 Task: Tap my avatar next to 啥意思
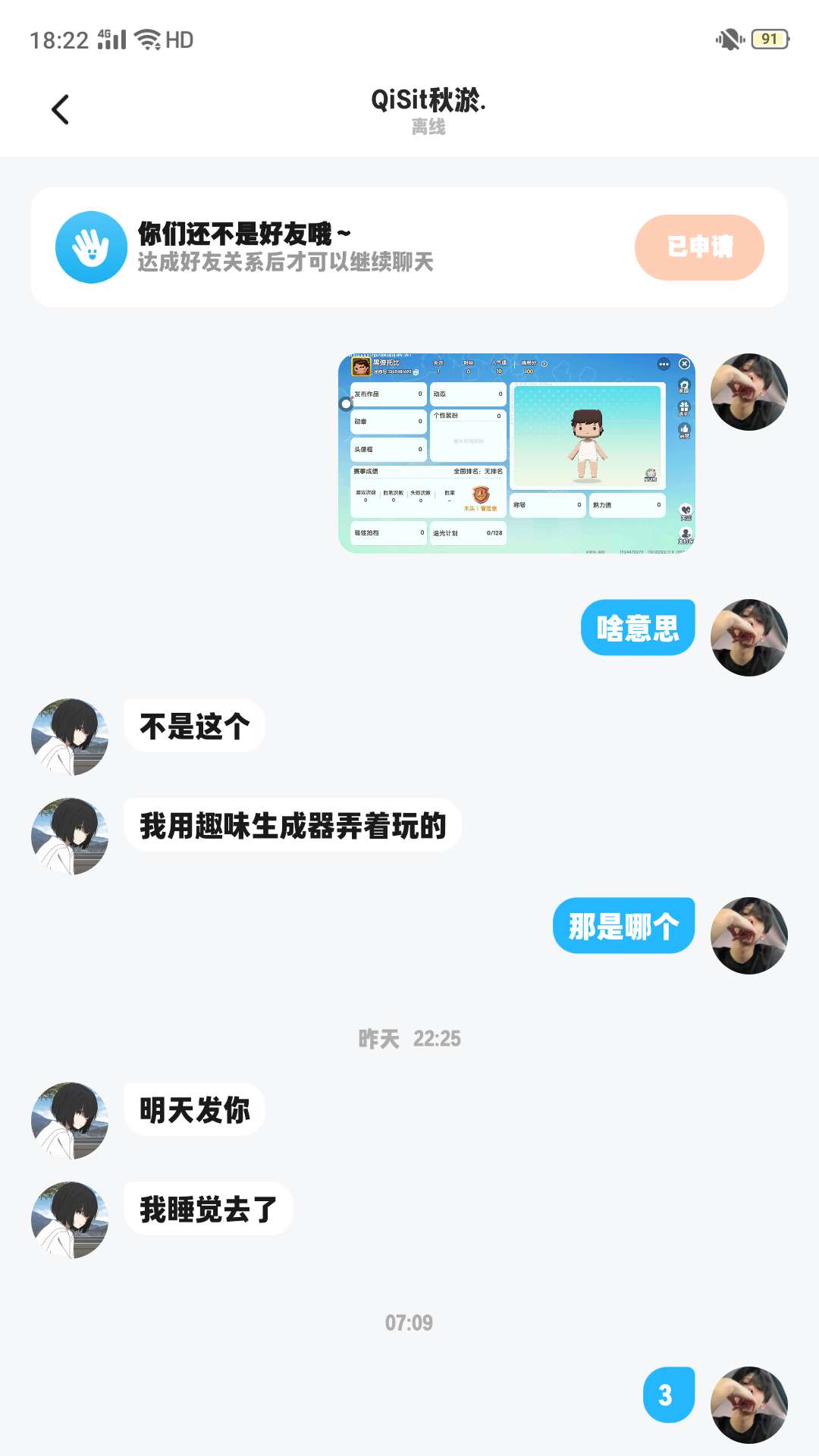pos(748,637)
